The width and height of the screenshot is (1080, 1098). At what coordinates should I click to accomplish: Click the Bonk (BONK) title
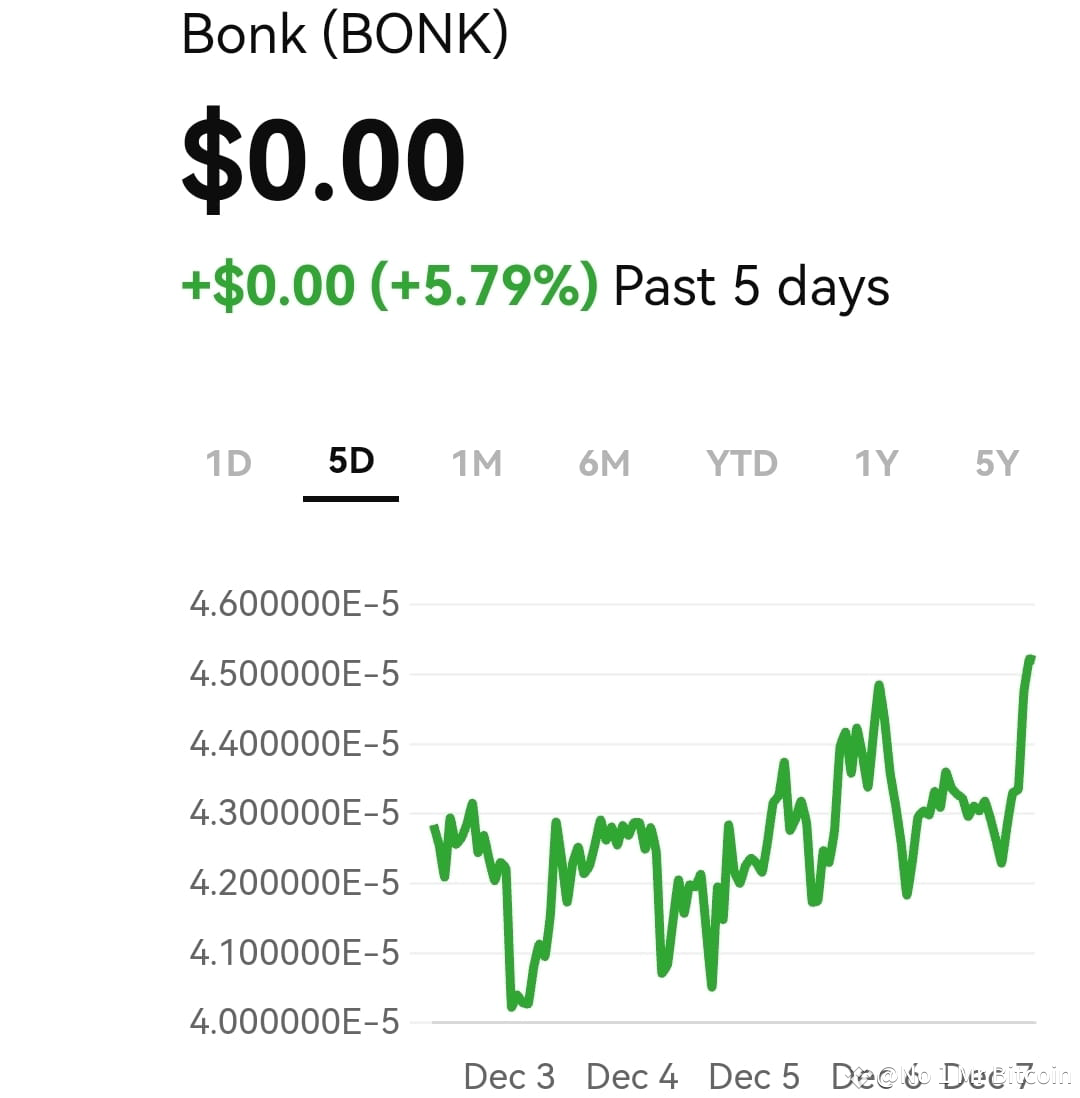coord(345,33)
